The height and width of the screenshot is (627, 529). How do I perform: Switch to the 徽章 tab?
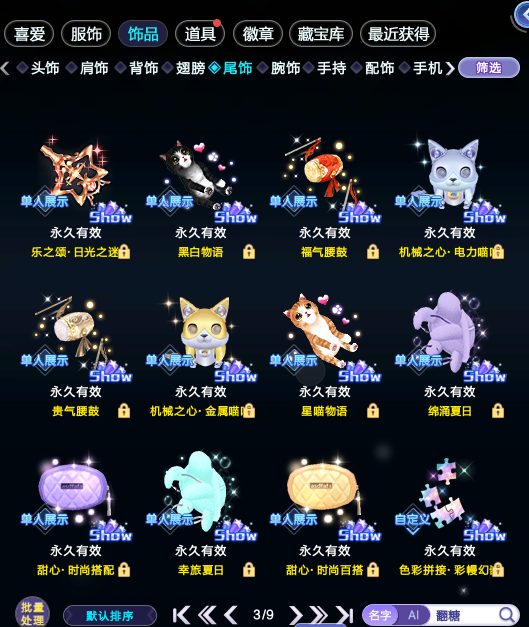tap(258, 34)
